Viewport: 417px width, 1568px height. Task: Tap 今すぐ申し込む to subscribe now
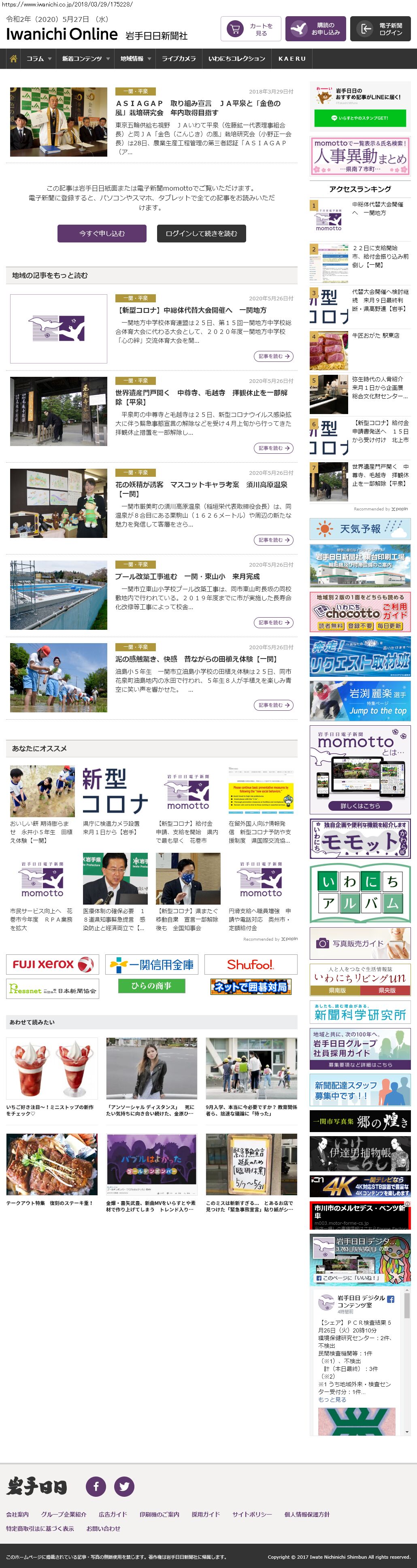pyautogui.click(x=102, y=233)
